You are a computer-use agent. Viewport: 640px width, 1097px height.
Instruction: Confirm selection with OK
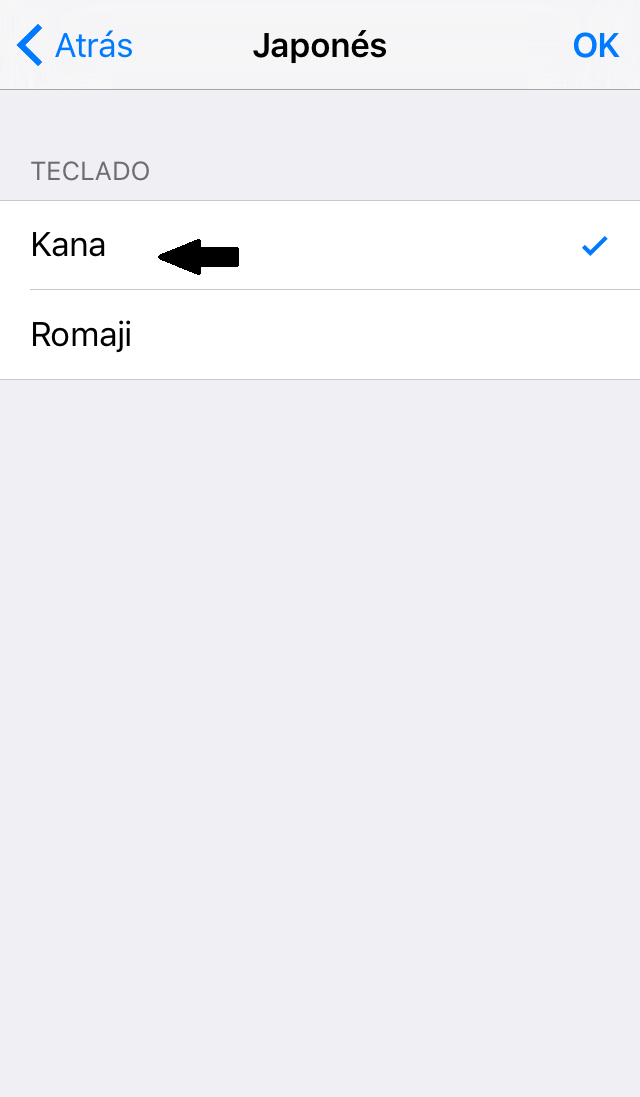point(595,46)
